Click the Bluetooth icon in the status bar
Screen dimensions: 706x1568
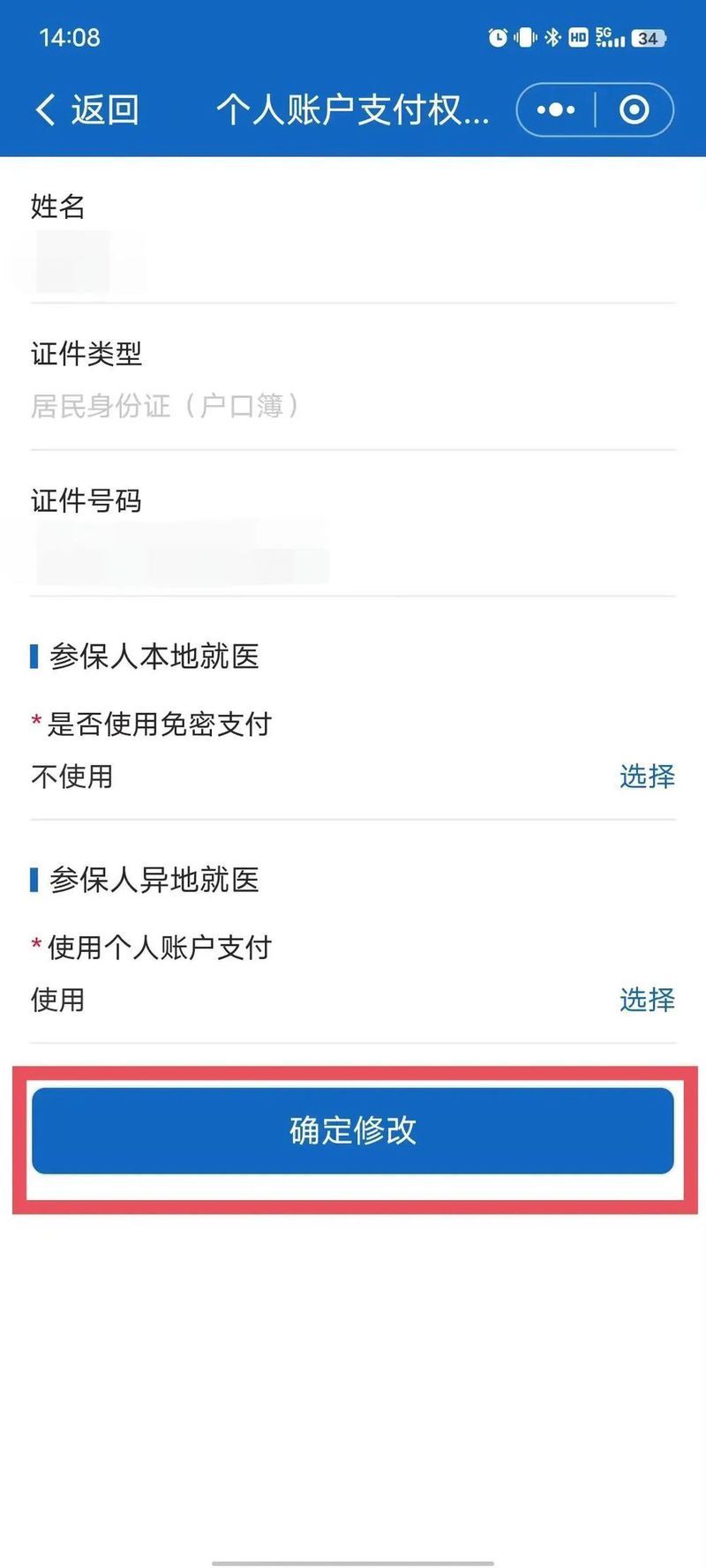click(553, 38)
